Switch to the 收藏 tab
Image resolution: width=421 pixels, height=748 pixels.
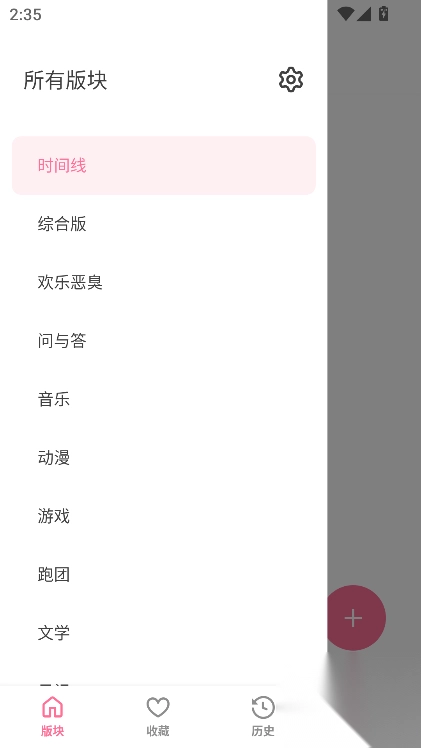coord(158,717)
